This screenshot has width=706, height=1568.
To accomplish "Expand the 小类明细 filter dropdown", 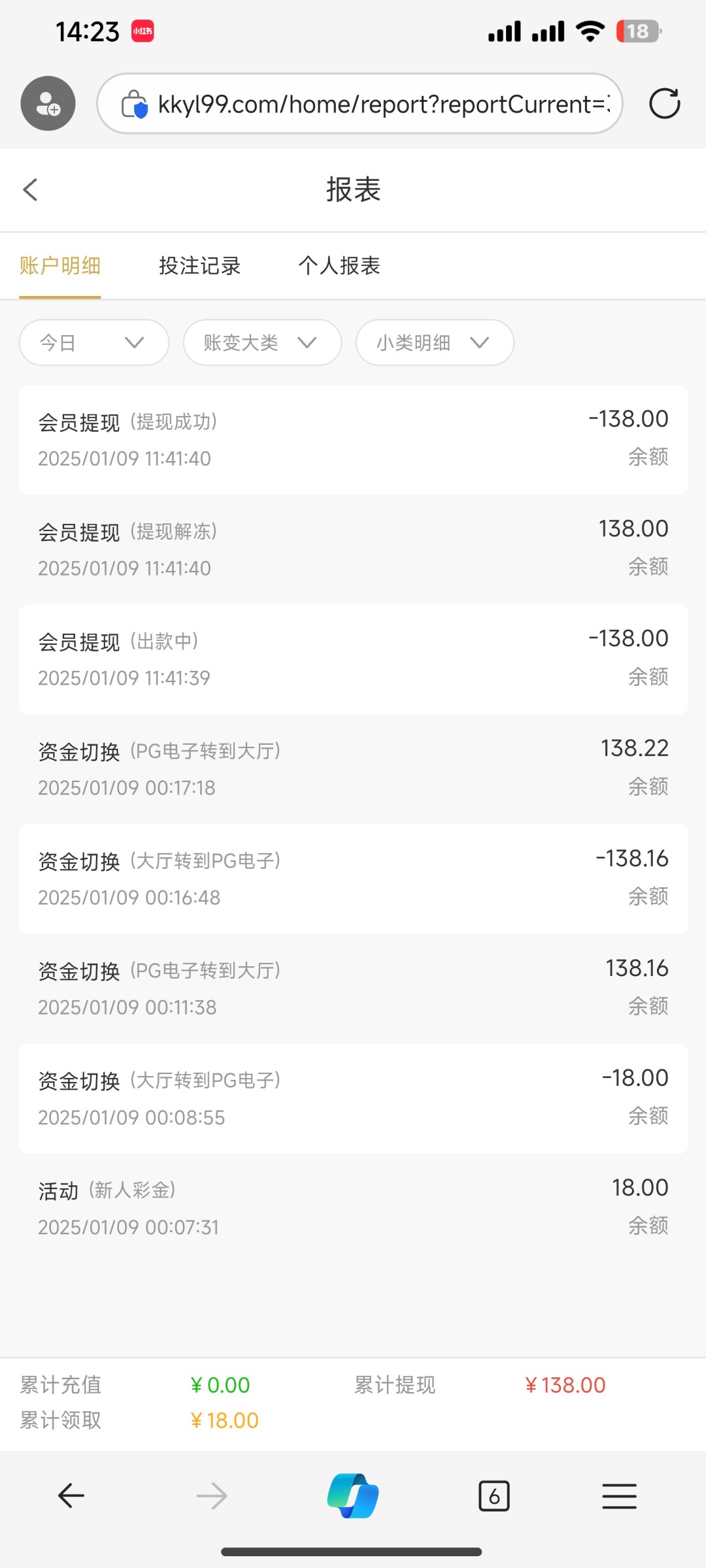I will click(435, 342).
